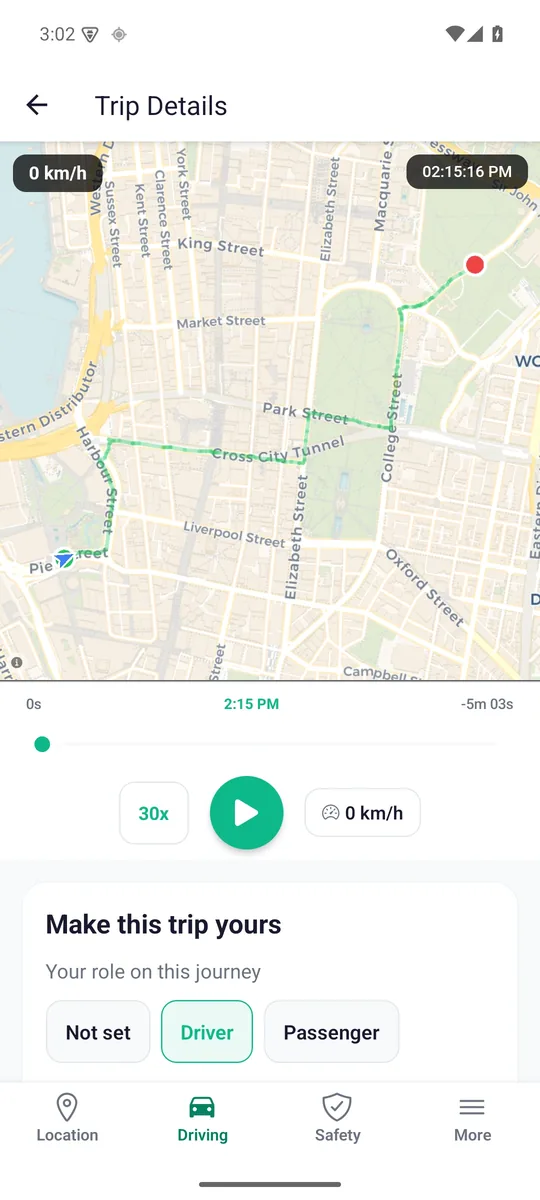The width and height of the screenshot is (540, 1200).
Task: Open map attribution info icon
Action: (17, 662)
